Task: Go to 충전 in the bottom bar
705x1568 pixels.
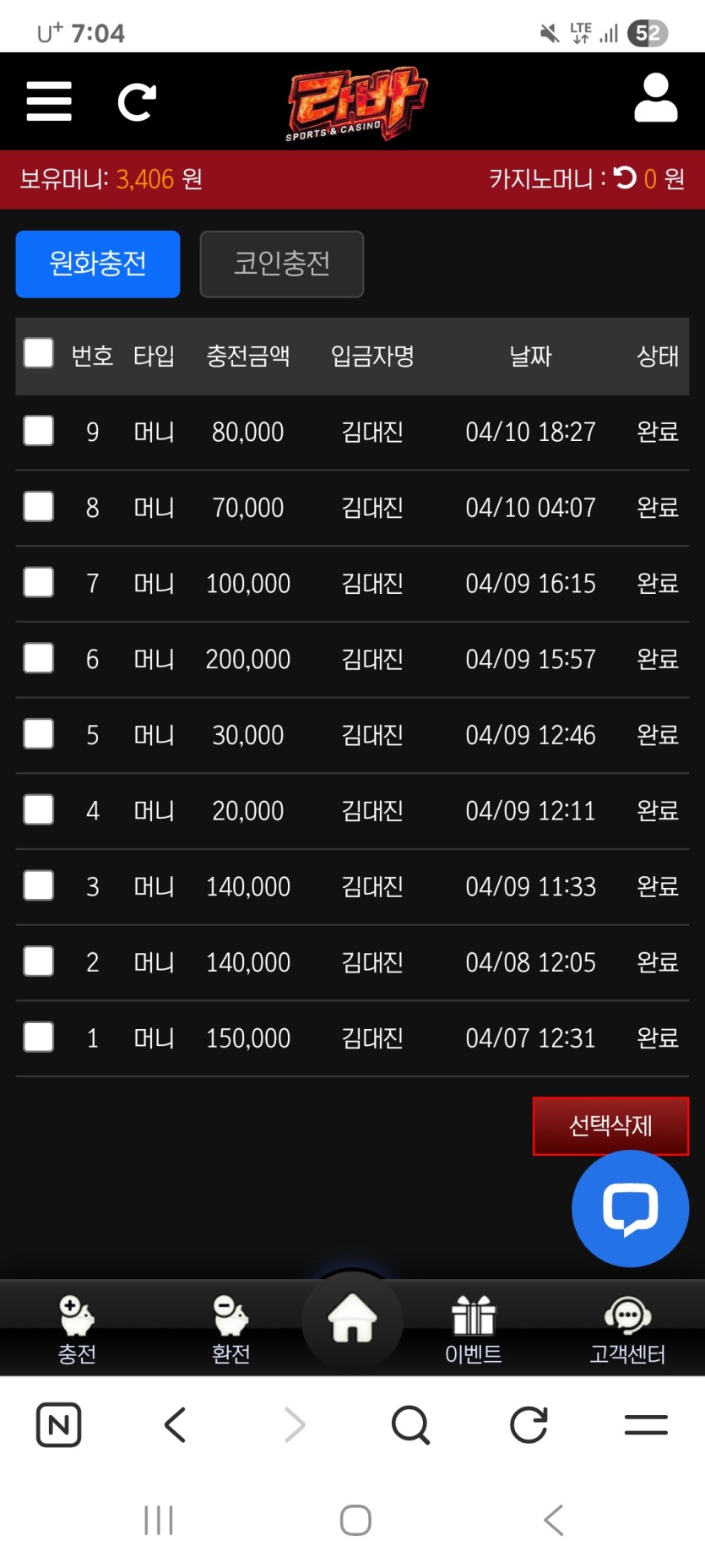Action: click(x=77, y=1329)
